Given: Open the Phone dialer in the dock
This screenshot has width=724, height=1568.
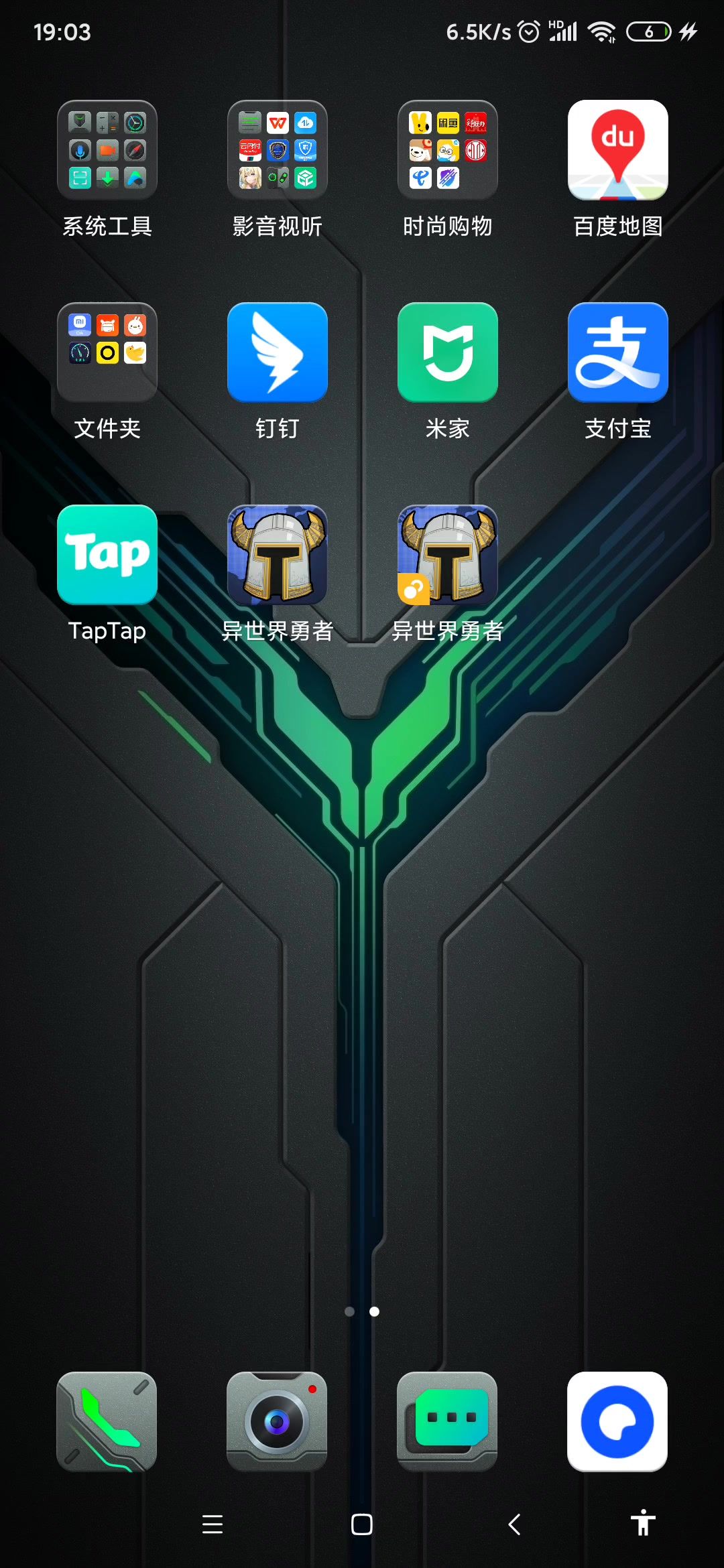Looking at the screenshot, I should point(107,1421).
